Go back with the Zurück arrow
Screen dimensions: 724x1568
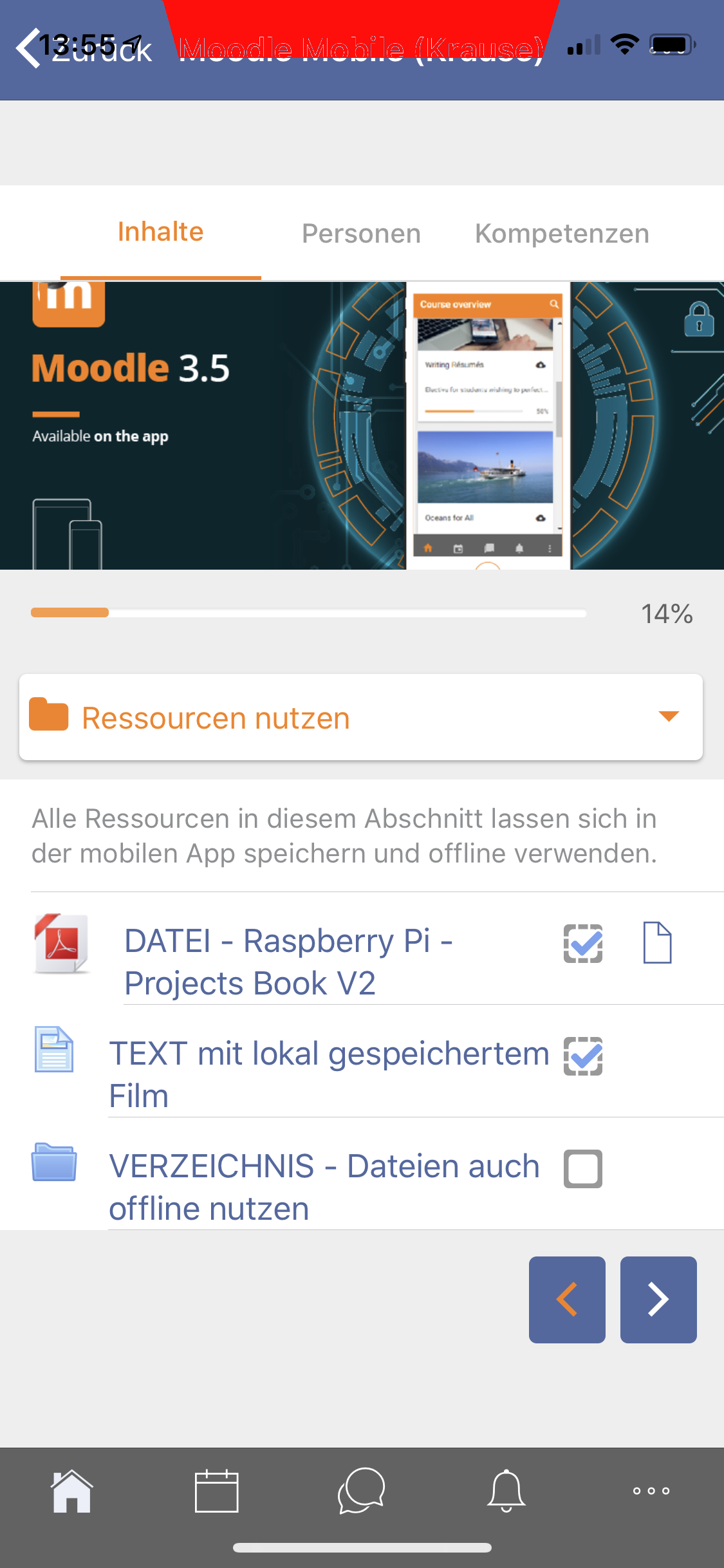84,49
